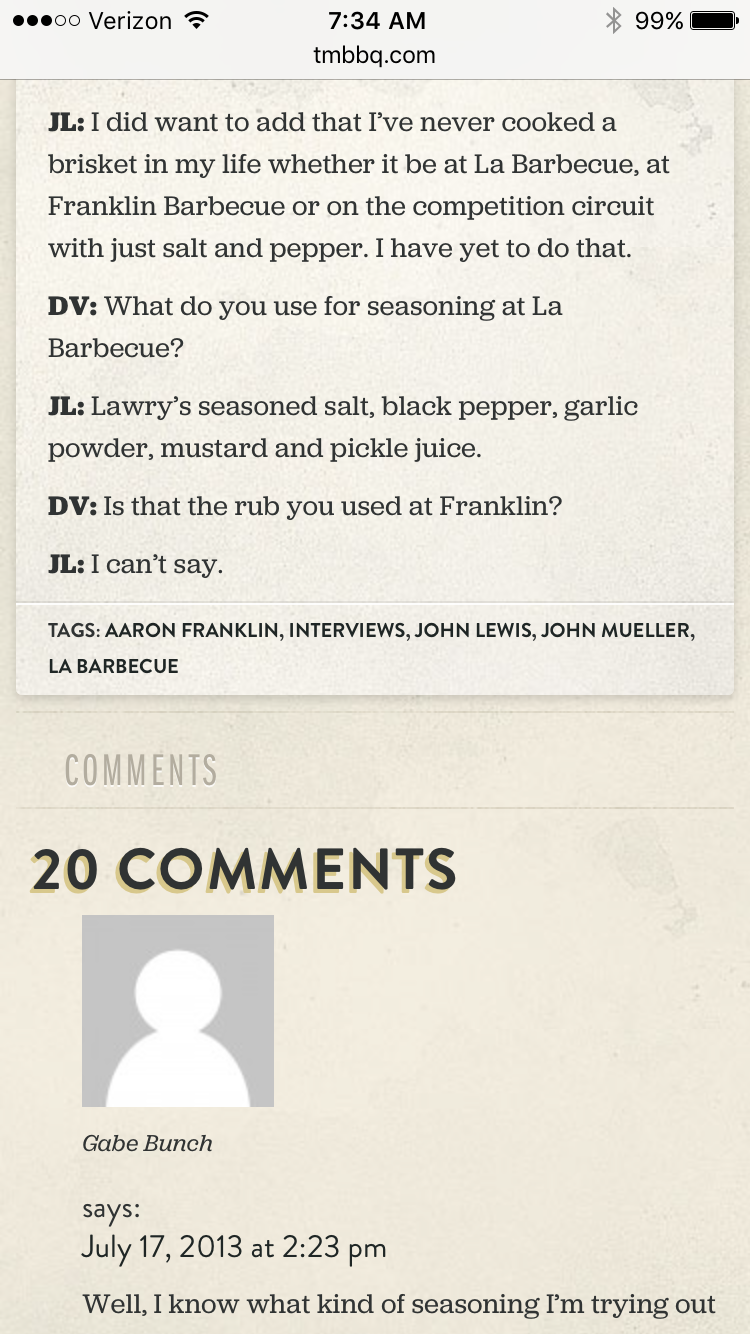The image size is (750, 1334).
Task: Tap the tmbbq.com address bar
Action: pyautogui.click(x=374, y=55)
